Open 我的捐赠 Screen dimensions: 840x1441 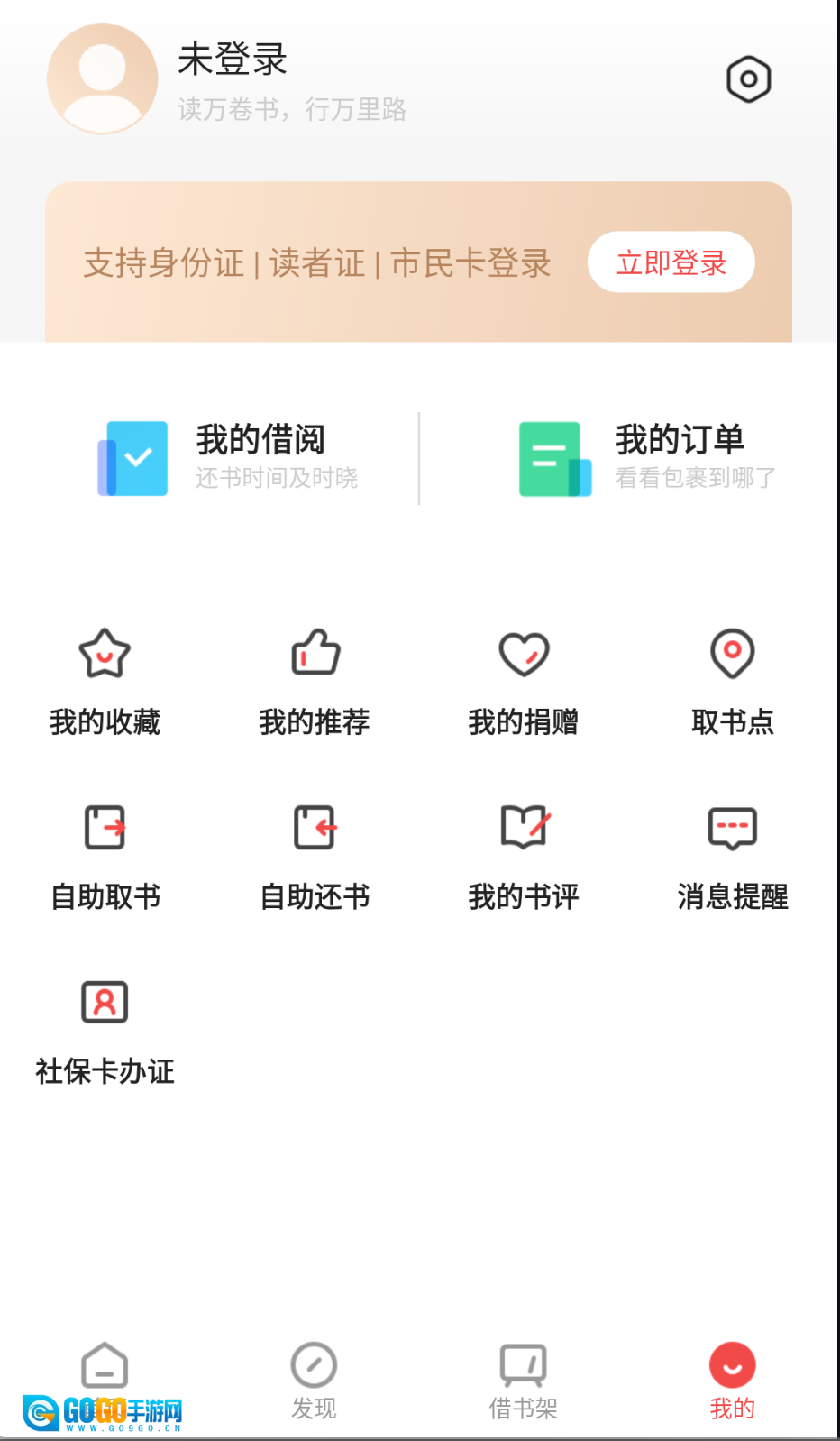tap(524, 679)
